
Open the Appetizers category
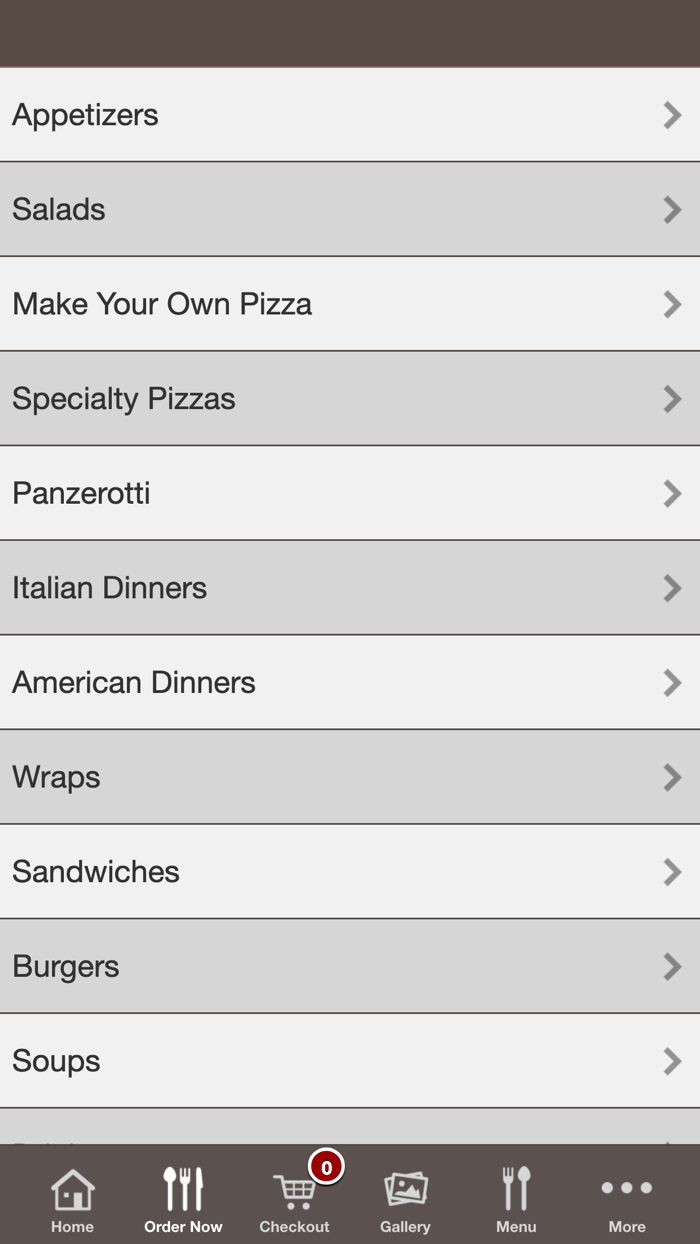tap(350, 115)
